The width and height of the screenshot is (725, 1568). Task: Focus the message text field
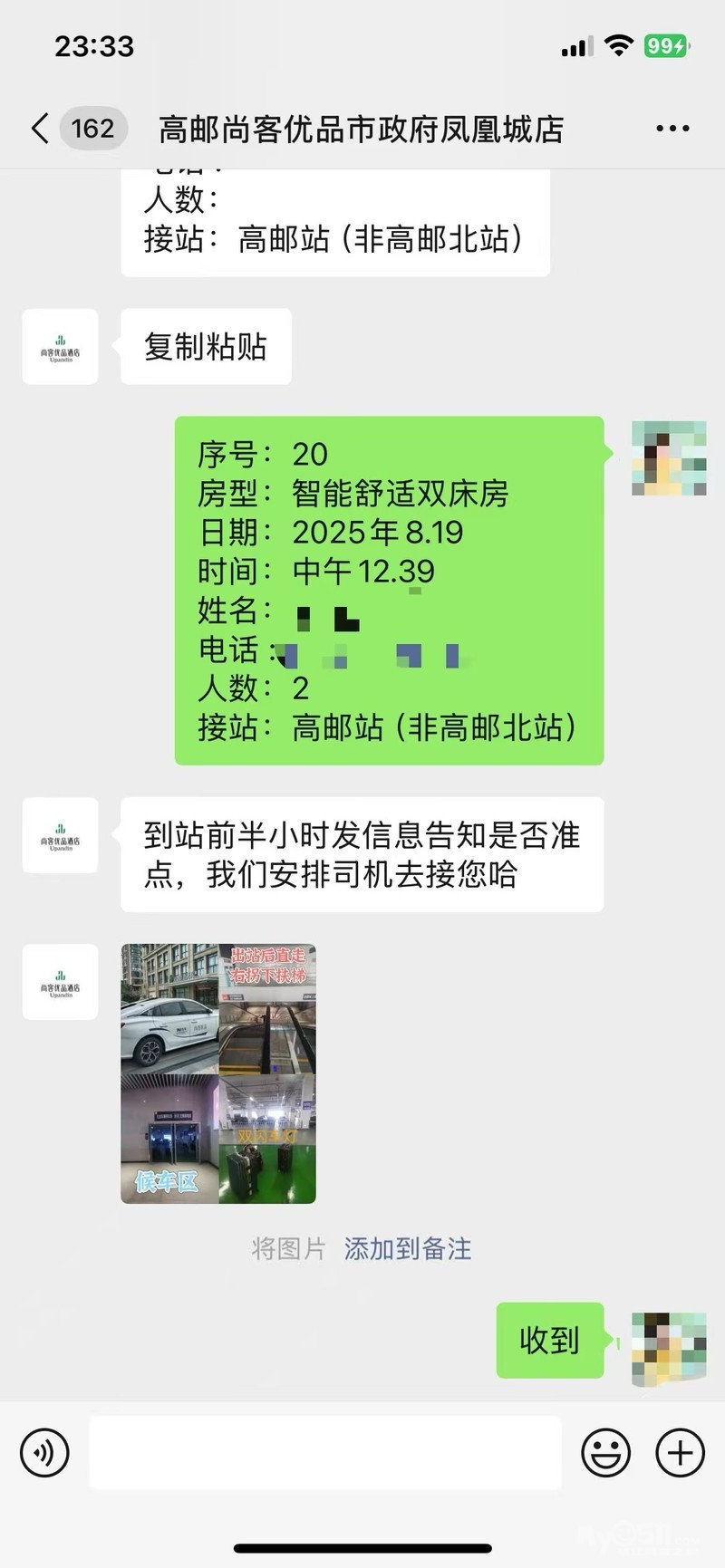coord(324,1453)
